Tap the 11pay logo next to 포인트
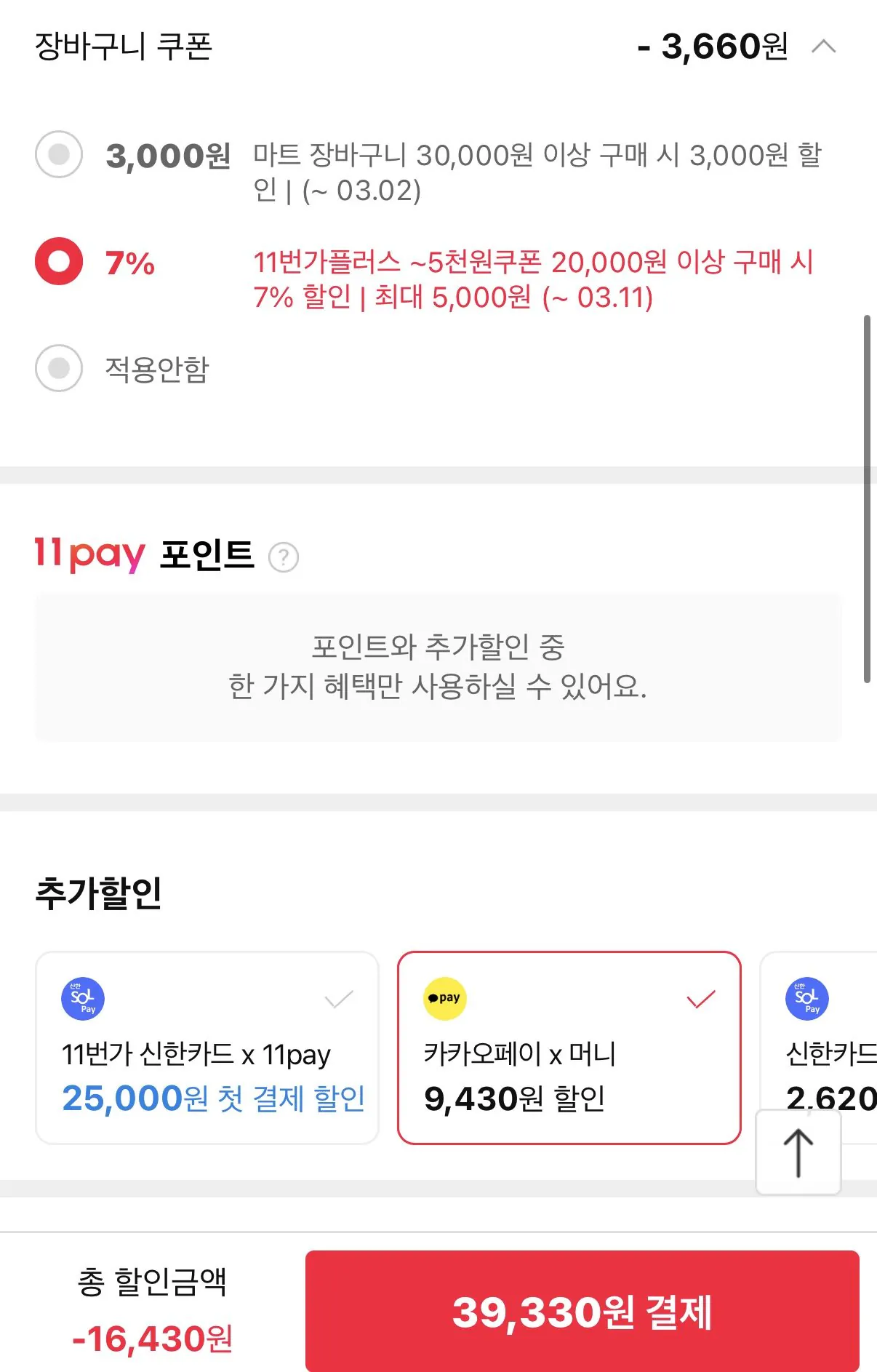 (x=87, y=556)
